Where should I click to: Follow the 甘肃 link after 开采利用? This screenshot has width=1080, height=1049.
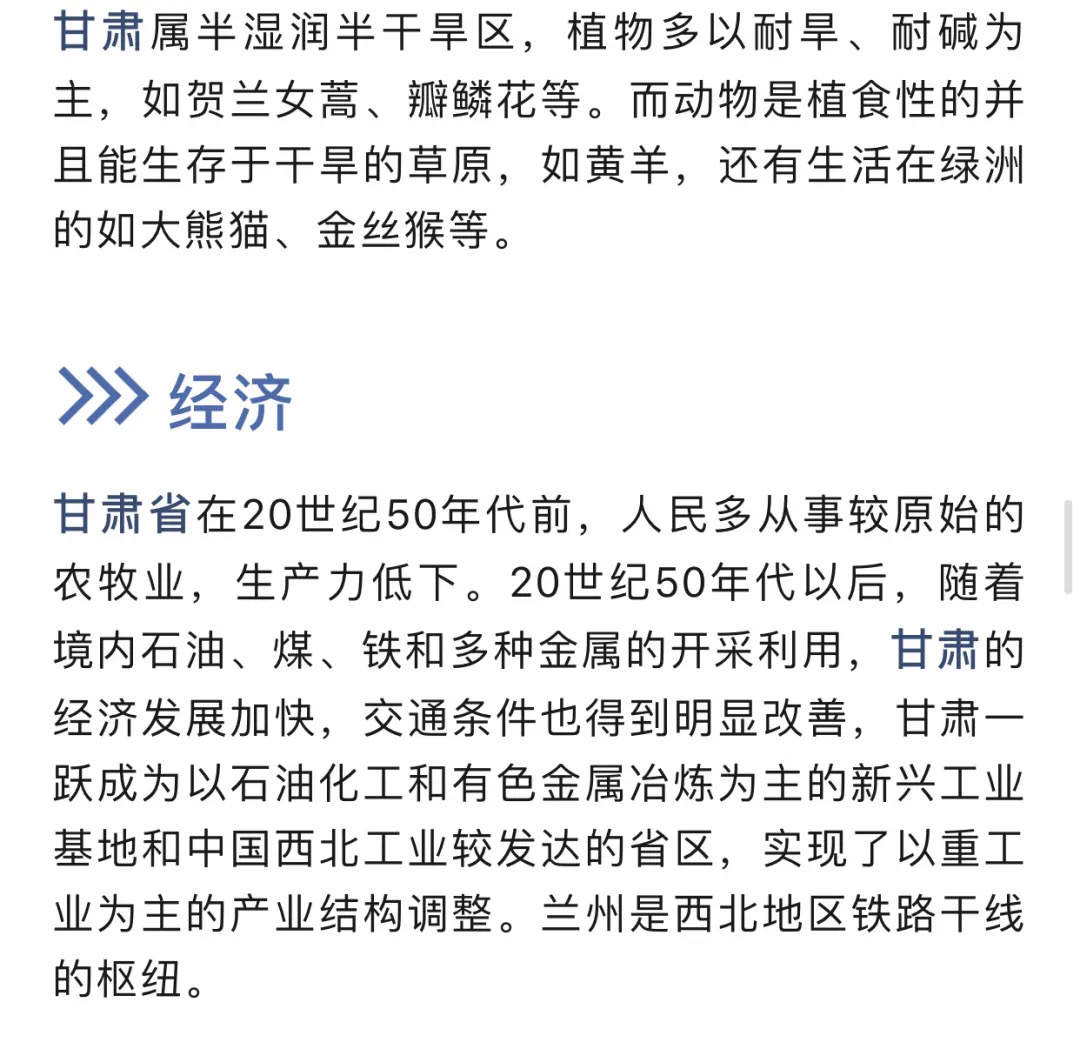[933, 651]
